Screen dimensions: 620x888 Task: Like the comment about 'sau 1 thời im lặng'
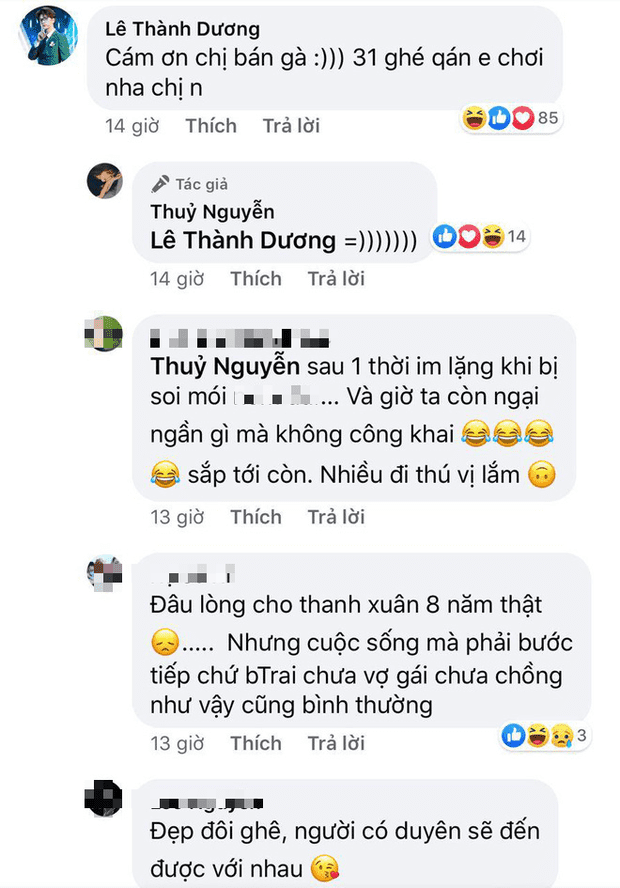255,517
